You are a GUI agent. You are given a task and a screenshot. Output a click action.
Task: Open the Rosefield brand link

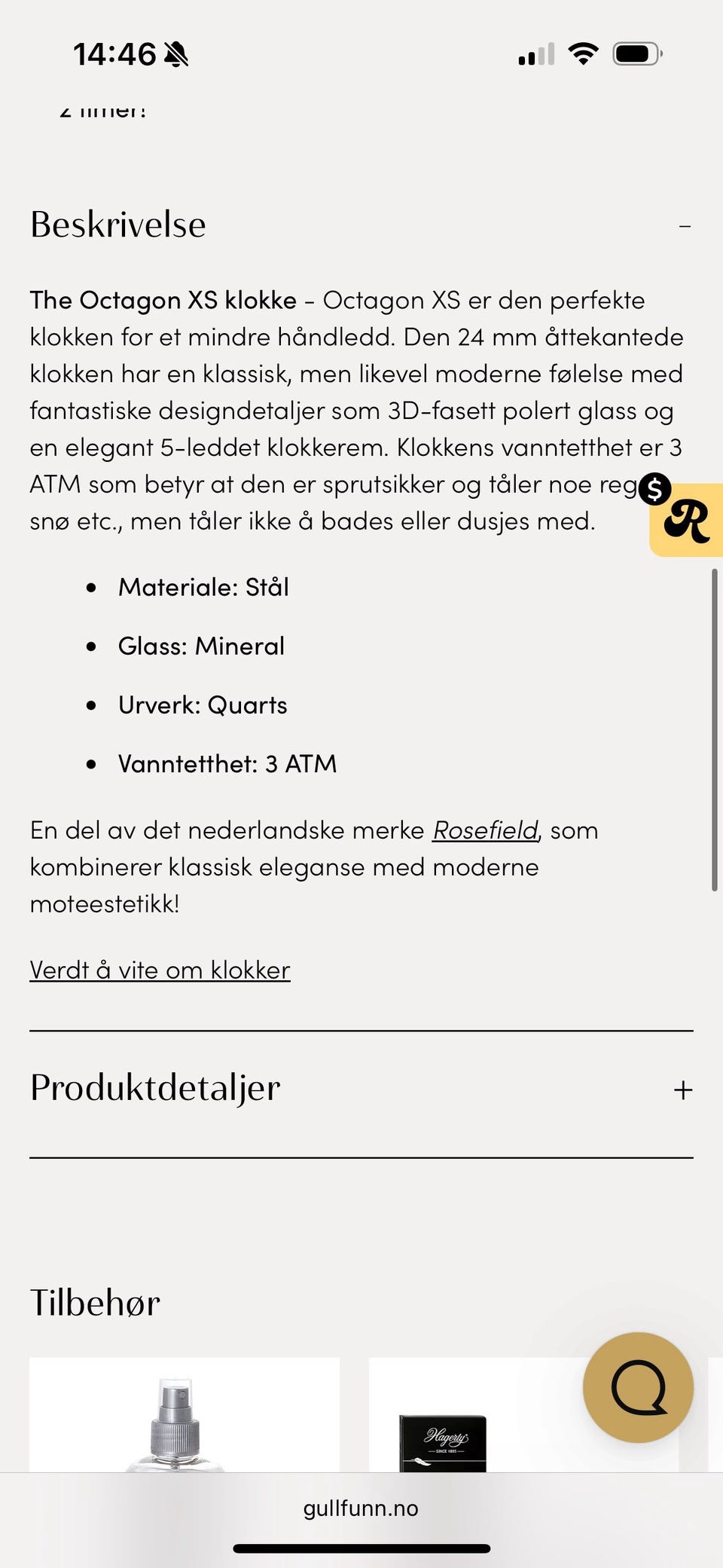point(484,829)
